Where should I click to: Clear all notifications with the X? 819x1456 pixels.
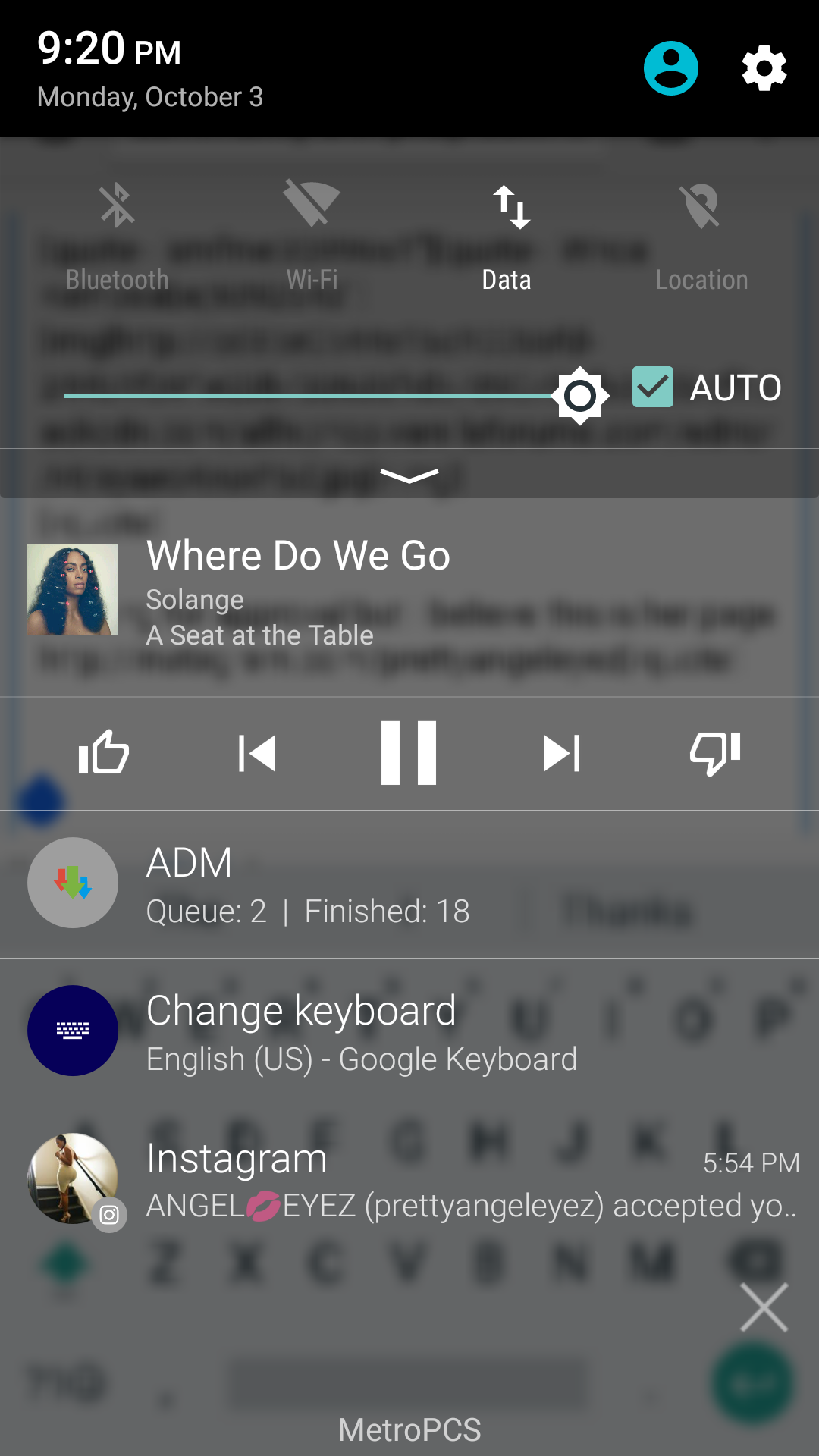(x=764, y=1307)
